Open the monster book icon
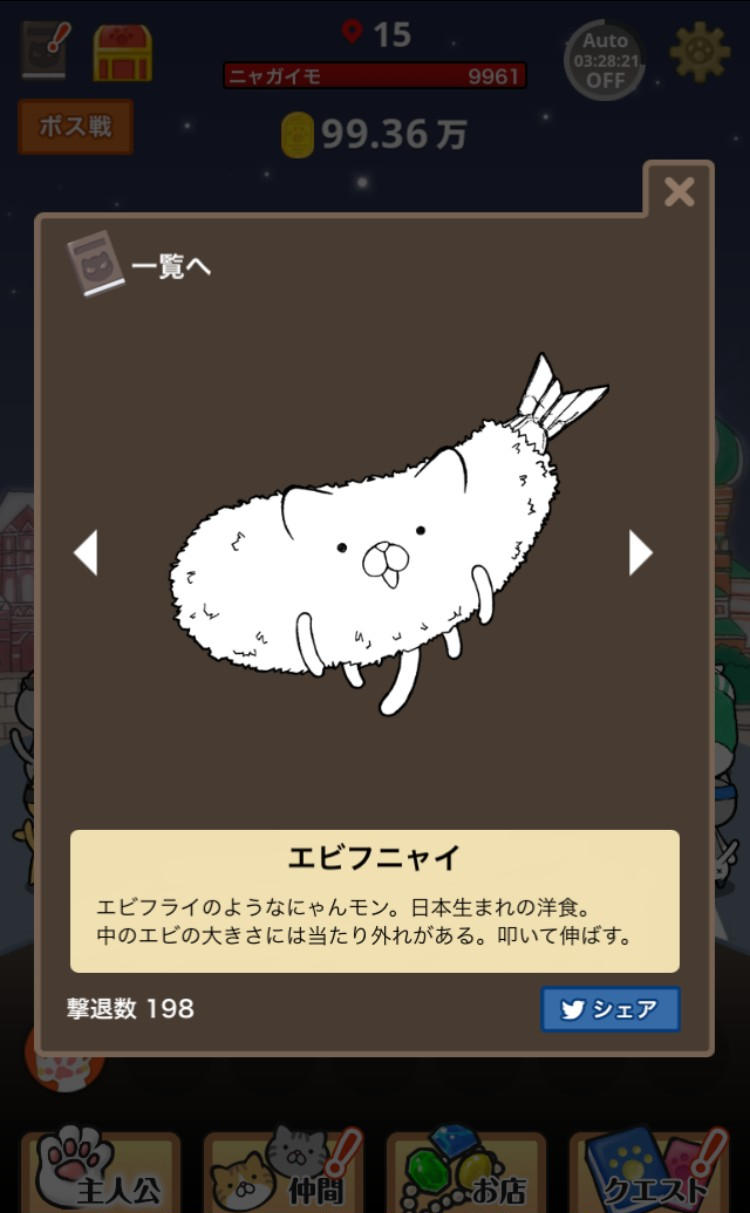Image resolution: width=750 pixels, height=1213 pixels. pos(44,51)
